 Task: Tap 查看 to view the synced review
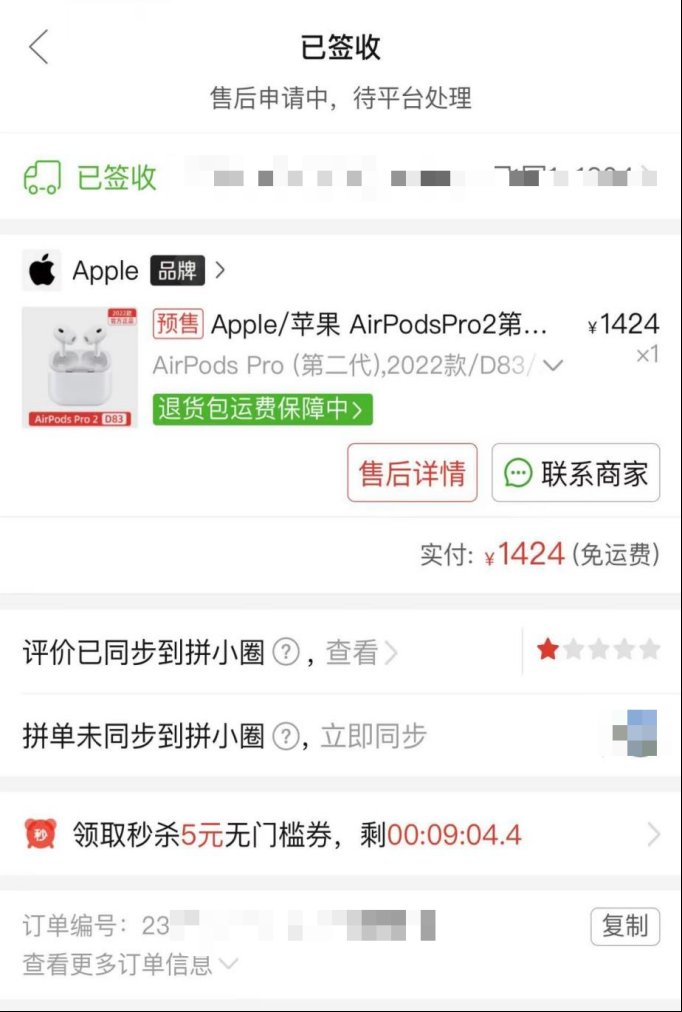coord(361,653)
